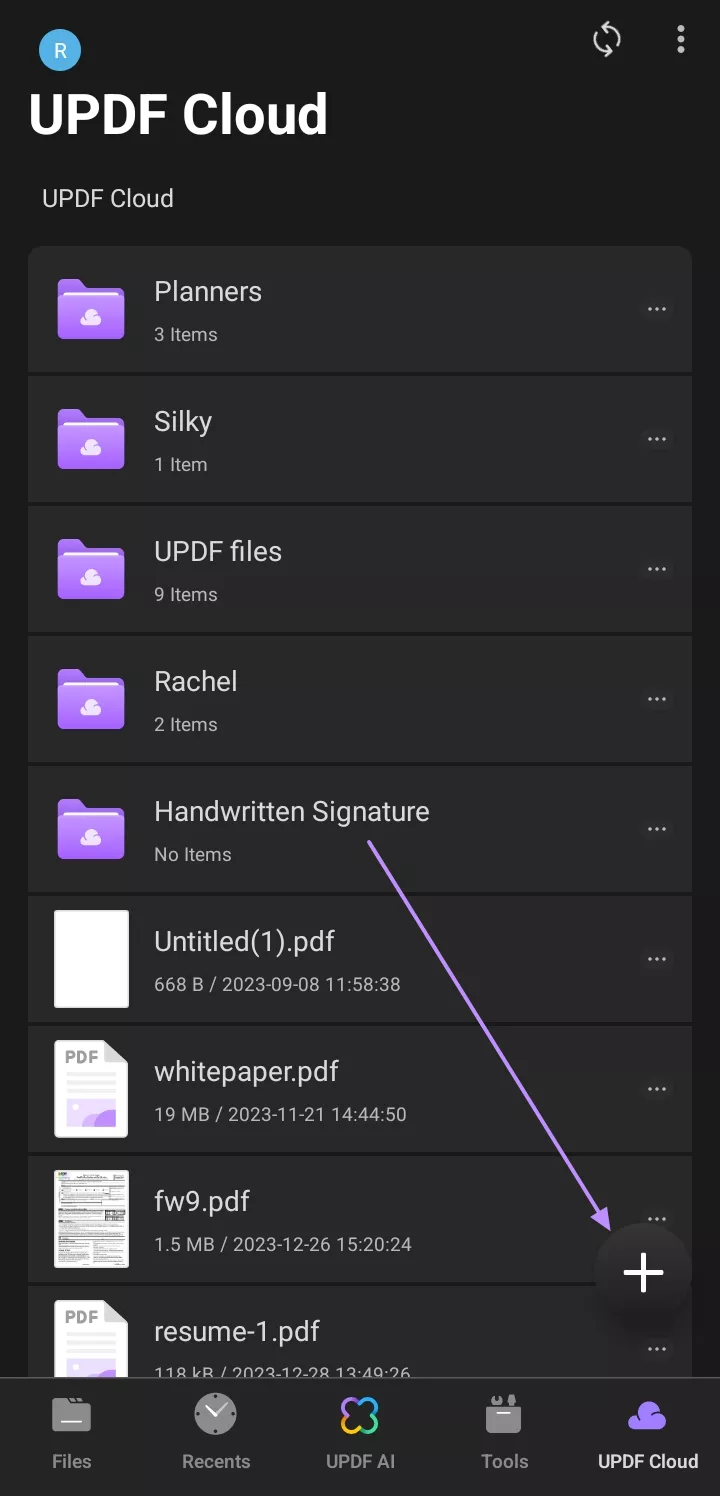Screen dimensions: 720x1496
Task: Show more options for Planners folder
Action: coord(657,309)
